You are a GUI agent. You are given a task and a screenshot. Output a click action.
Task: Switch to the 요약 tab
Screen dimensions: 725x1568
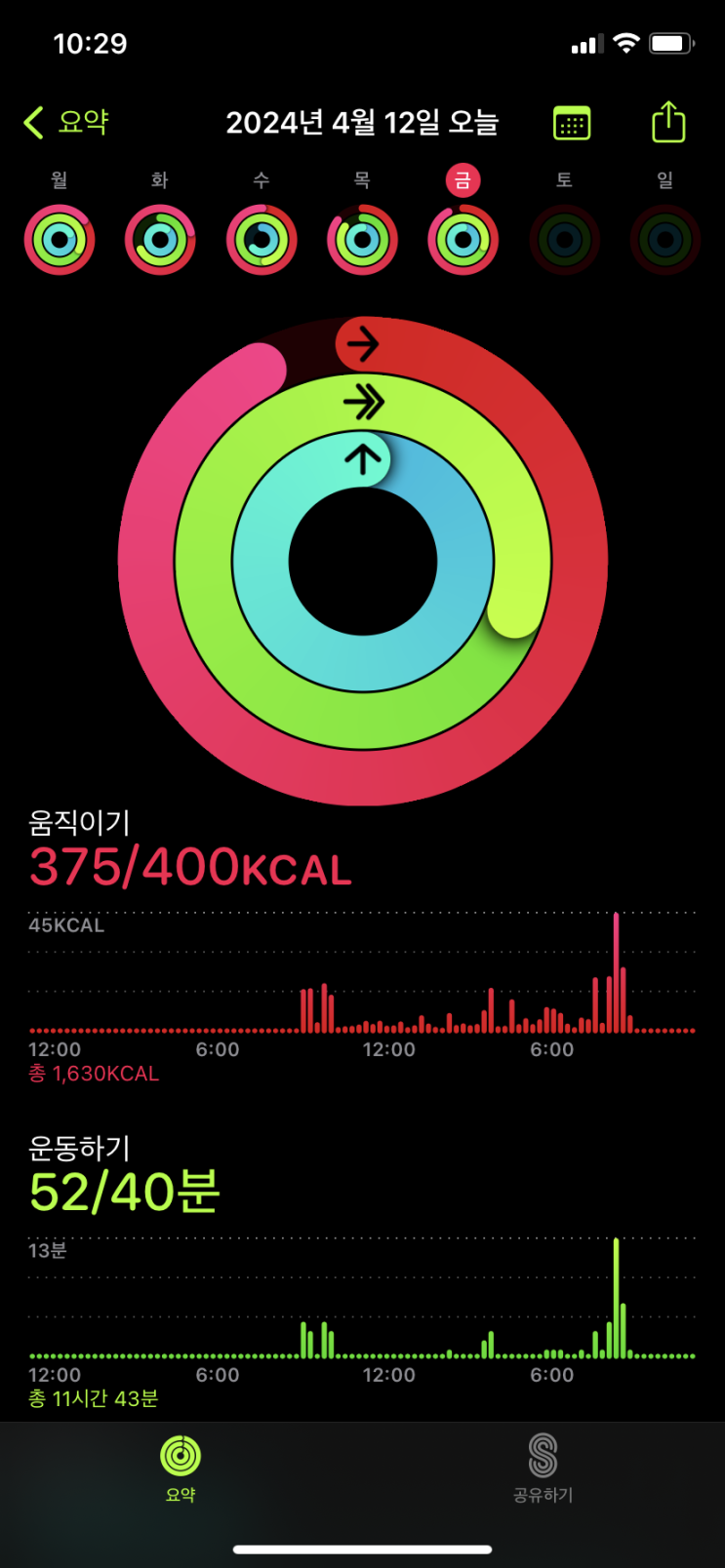(x=181, y=1468)
